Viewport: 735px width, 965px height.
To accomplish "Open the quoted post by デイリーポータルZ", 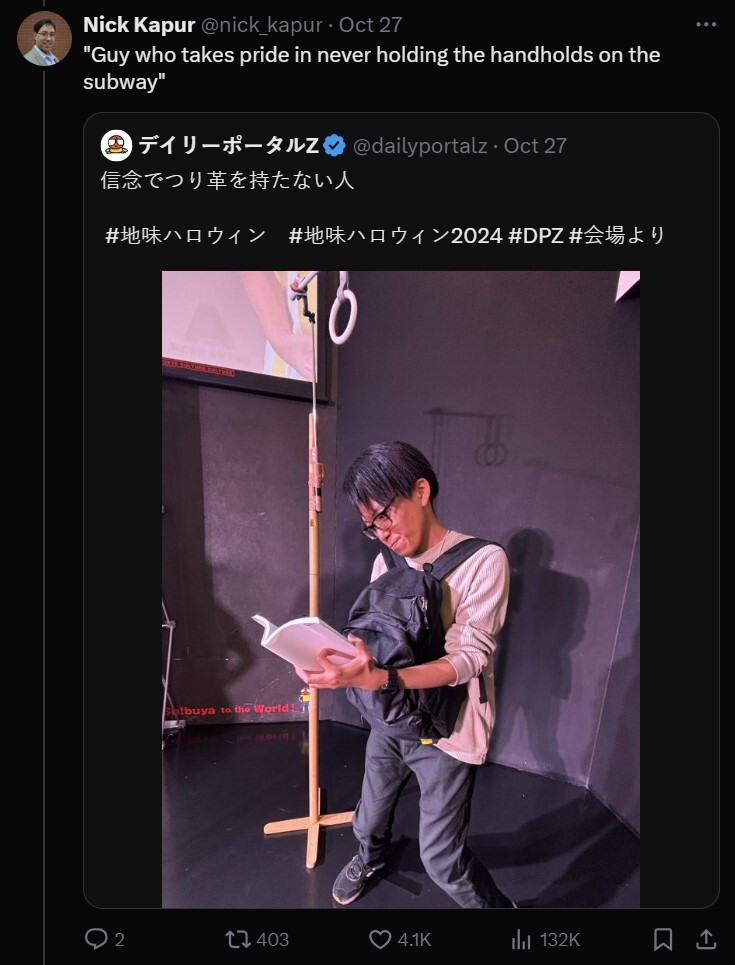I will [400, 181].
